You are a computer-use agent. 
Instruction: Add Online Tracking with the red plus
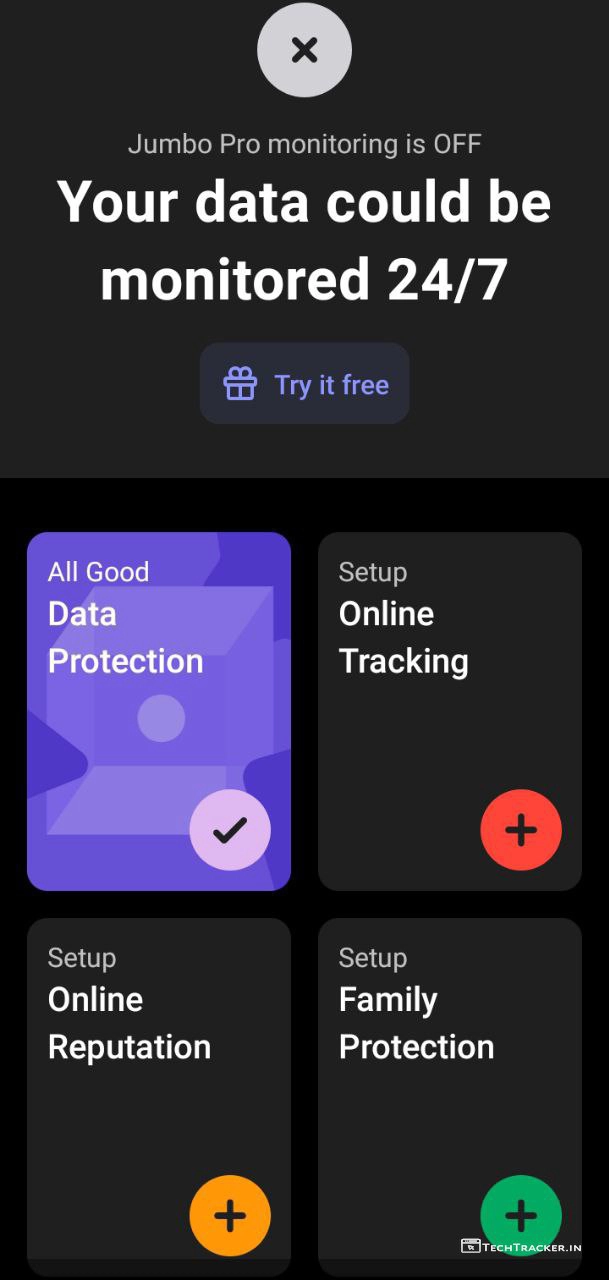521,830
